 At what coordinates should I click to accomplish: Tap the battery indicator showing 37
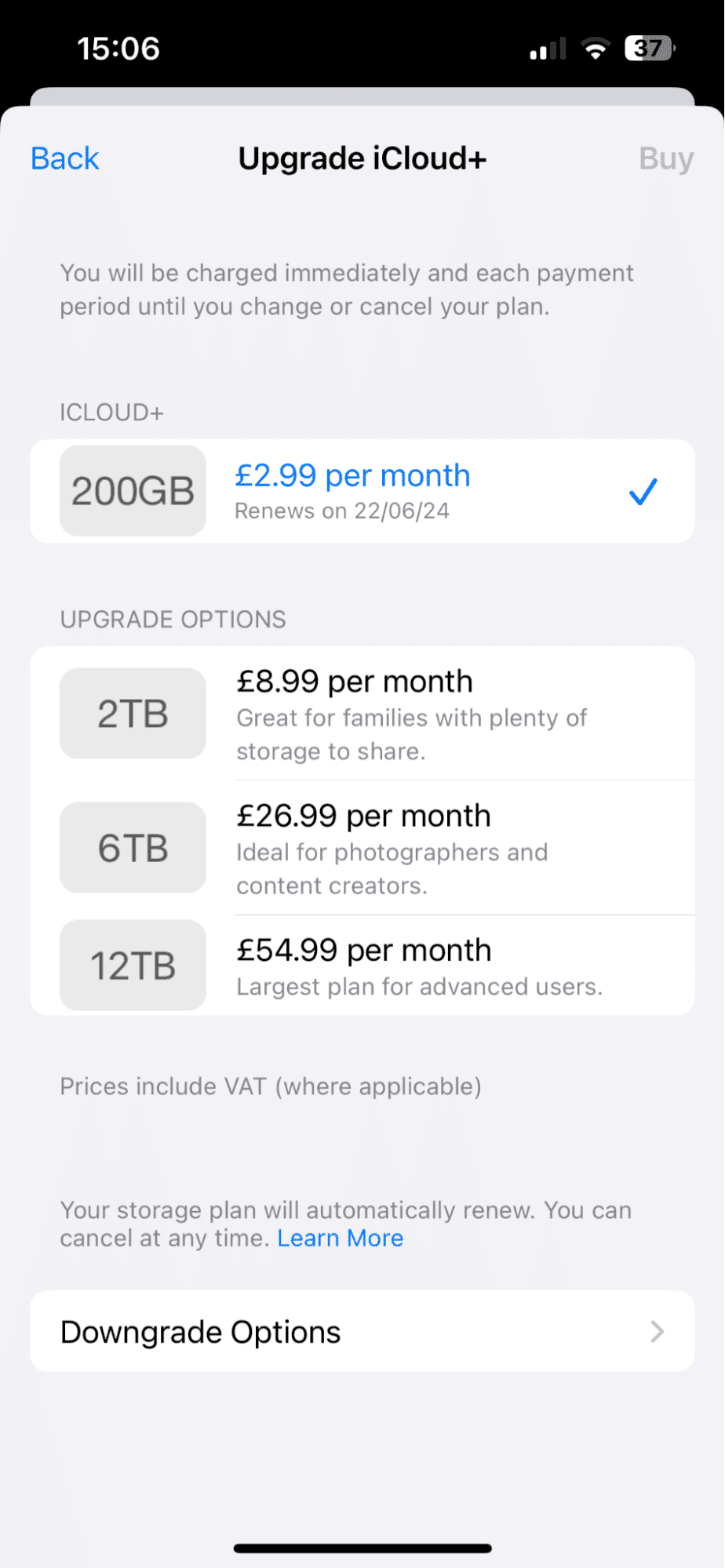tap(648, 47)
